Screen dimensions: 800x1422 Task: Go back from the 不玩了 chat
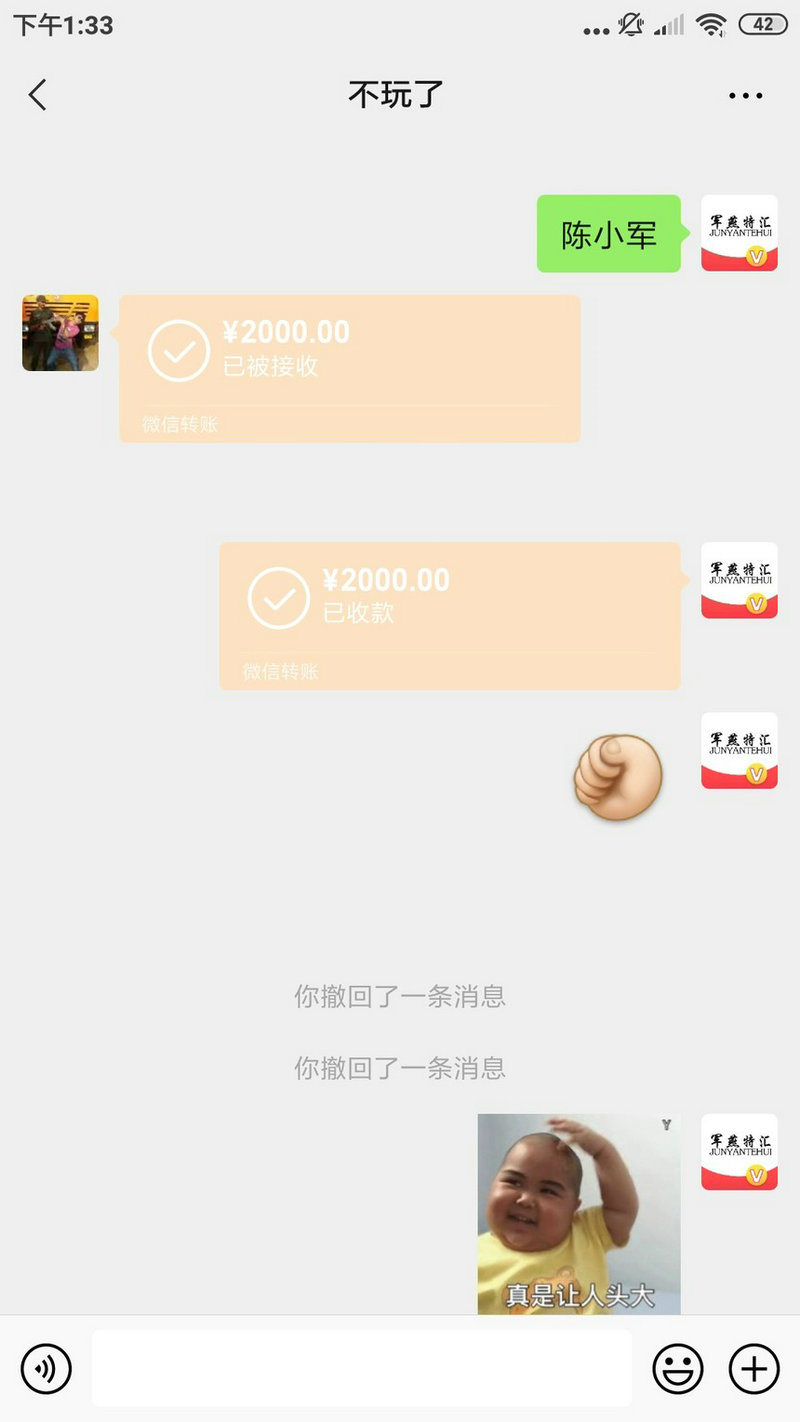[x=38, y=95]
